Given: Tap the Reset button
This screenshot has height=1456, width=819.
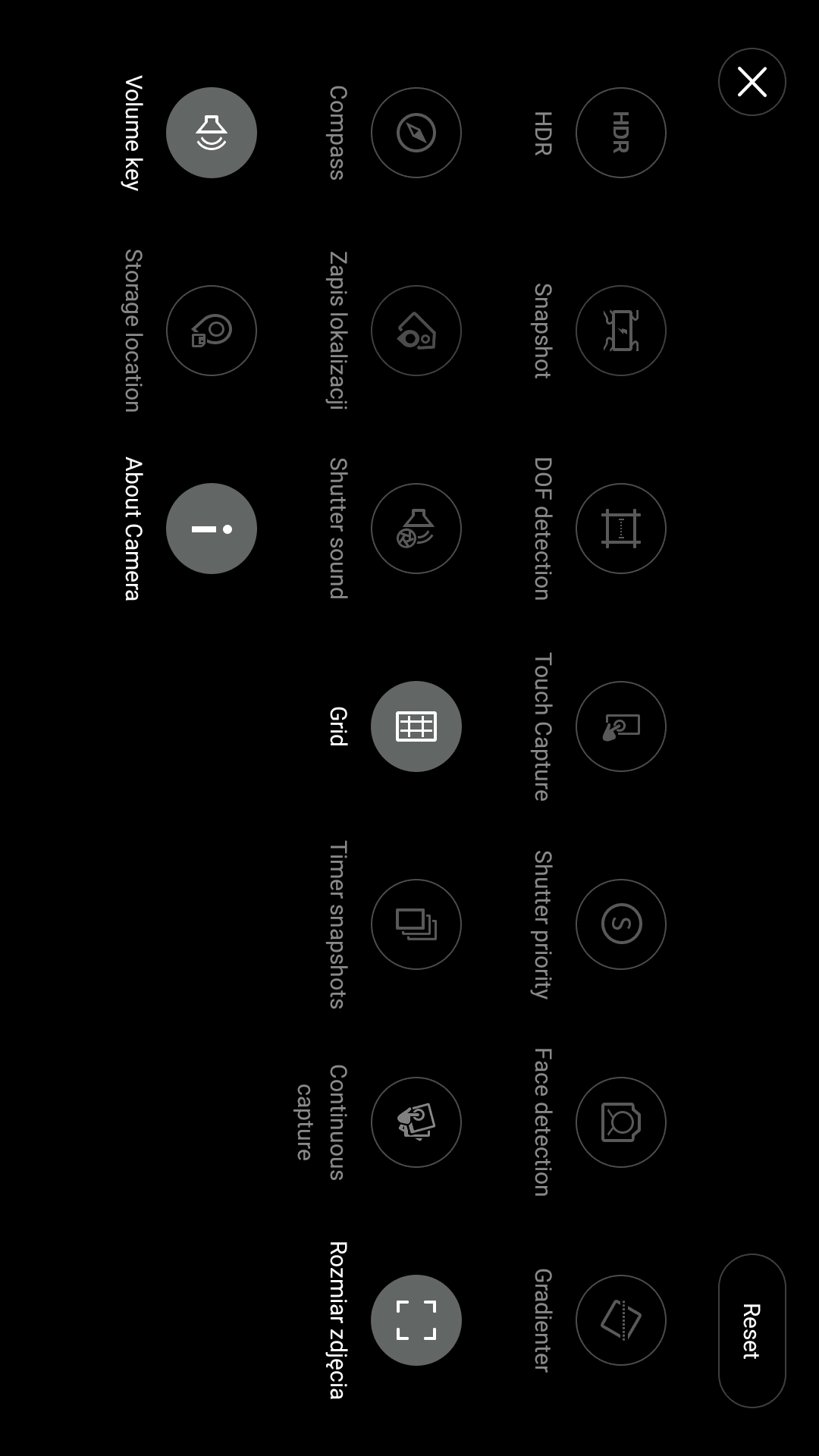Looking at the screenshot, I should 752,1331.
